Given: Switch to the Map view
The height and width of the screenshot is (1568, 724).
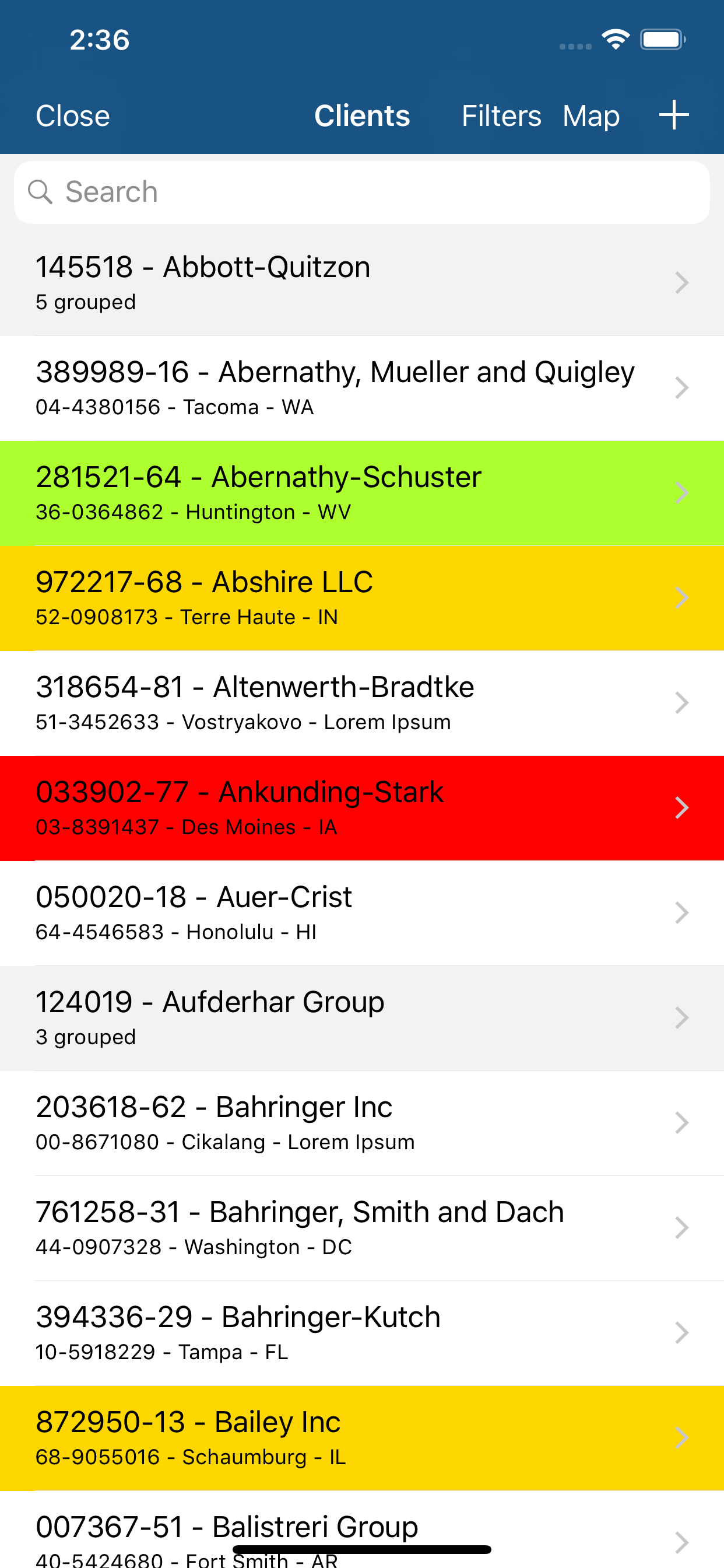Looking at the screenshot, I should point(591,116).
